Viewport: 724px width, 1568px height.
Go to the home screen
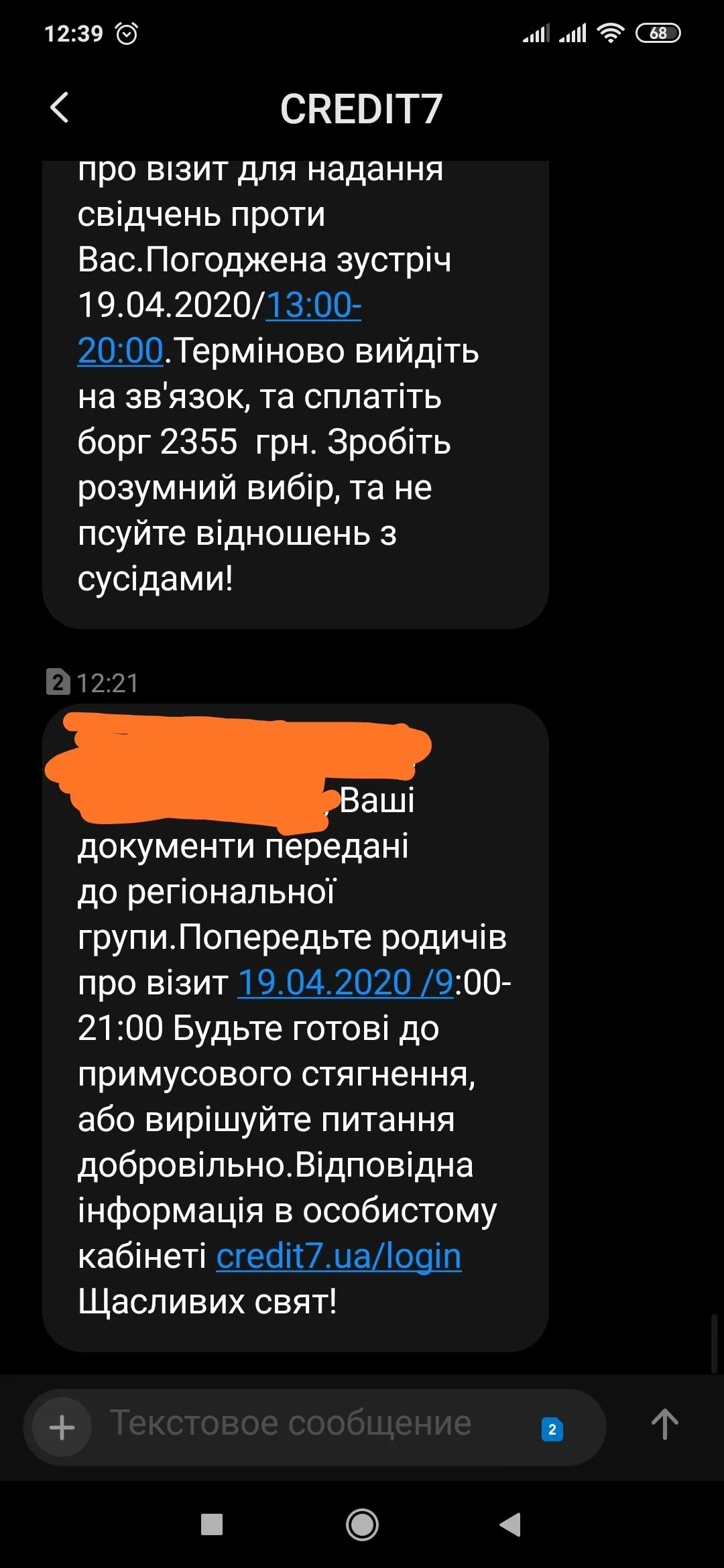tap(362, 1525)
